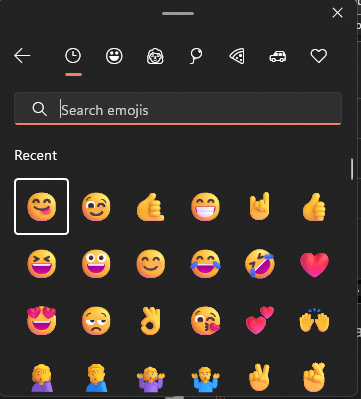Close the emoji picker
This screenshot has width=361, height=399.
(337, 13)
